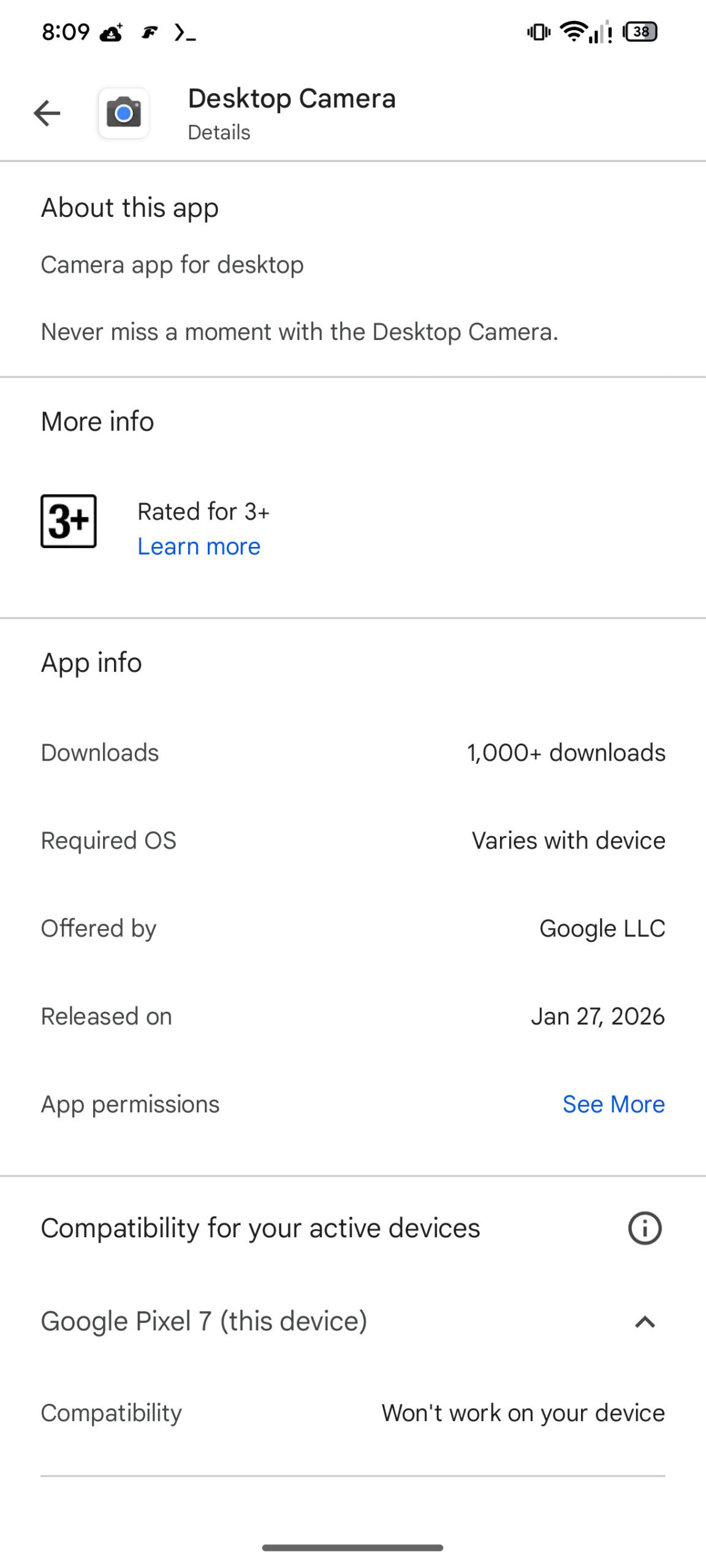706x1568 pixels.
Task: Tap the Desktop Camera title text
Action: (x=292, y=99)
